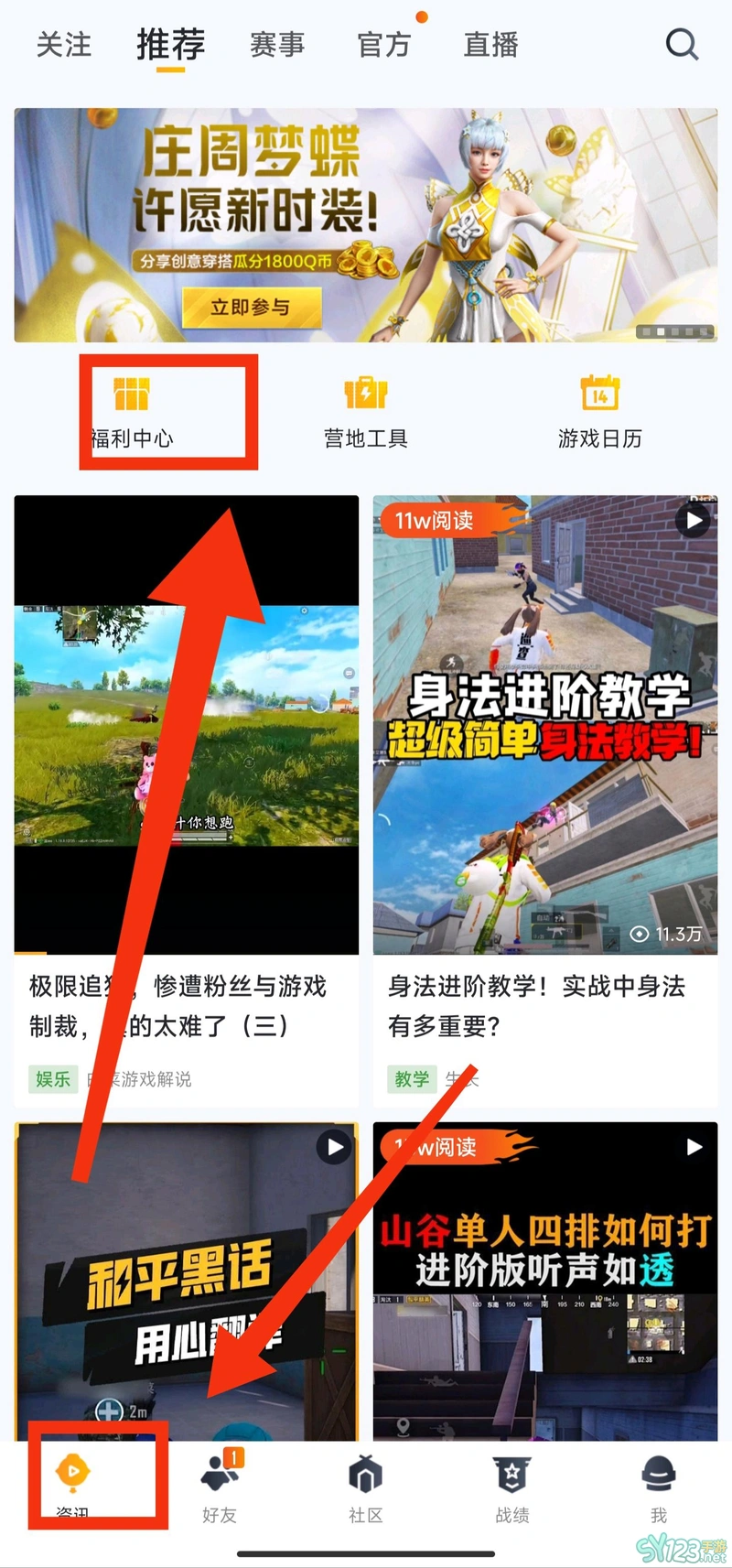Image resolution: width=732 pixels, height=1568 pixels.
Task: Switch to the 赛事 tab
Action: click(277, 44)
